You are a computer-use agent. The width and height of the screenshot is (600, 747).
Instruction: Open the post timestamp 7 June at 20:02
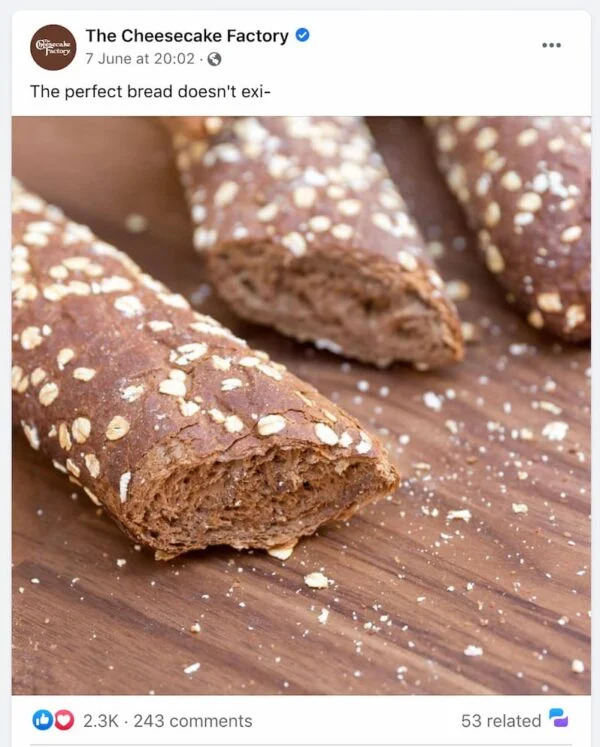(x=139, y=59)
